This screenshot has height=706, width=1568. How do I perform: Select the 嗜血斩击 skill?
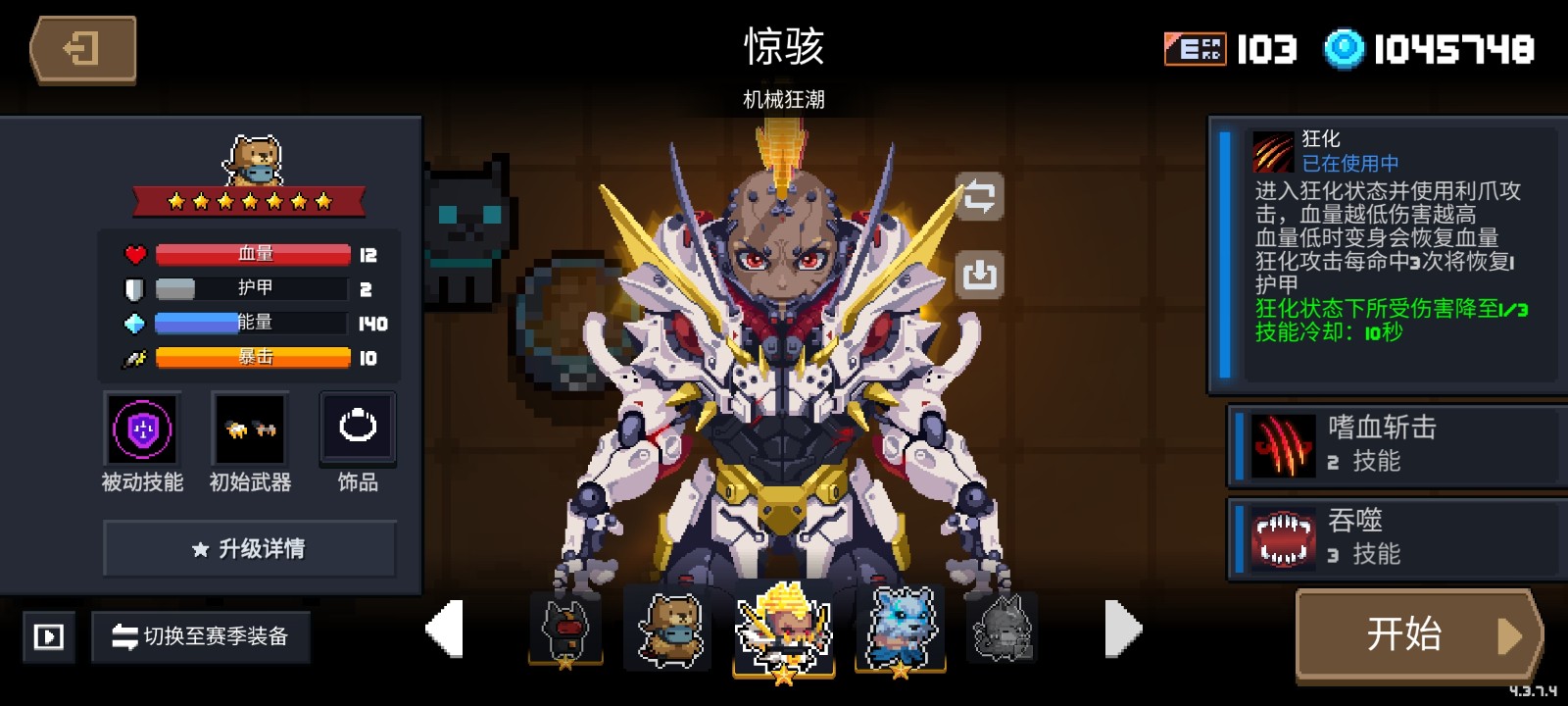point(1392,444)
